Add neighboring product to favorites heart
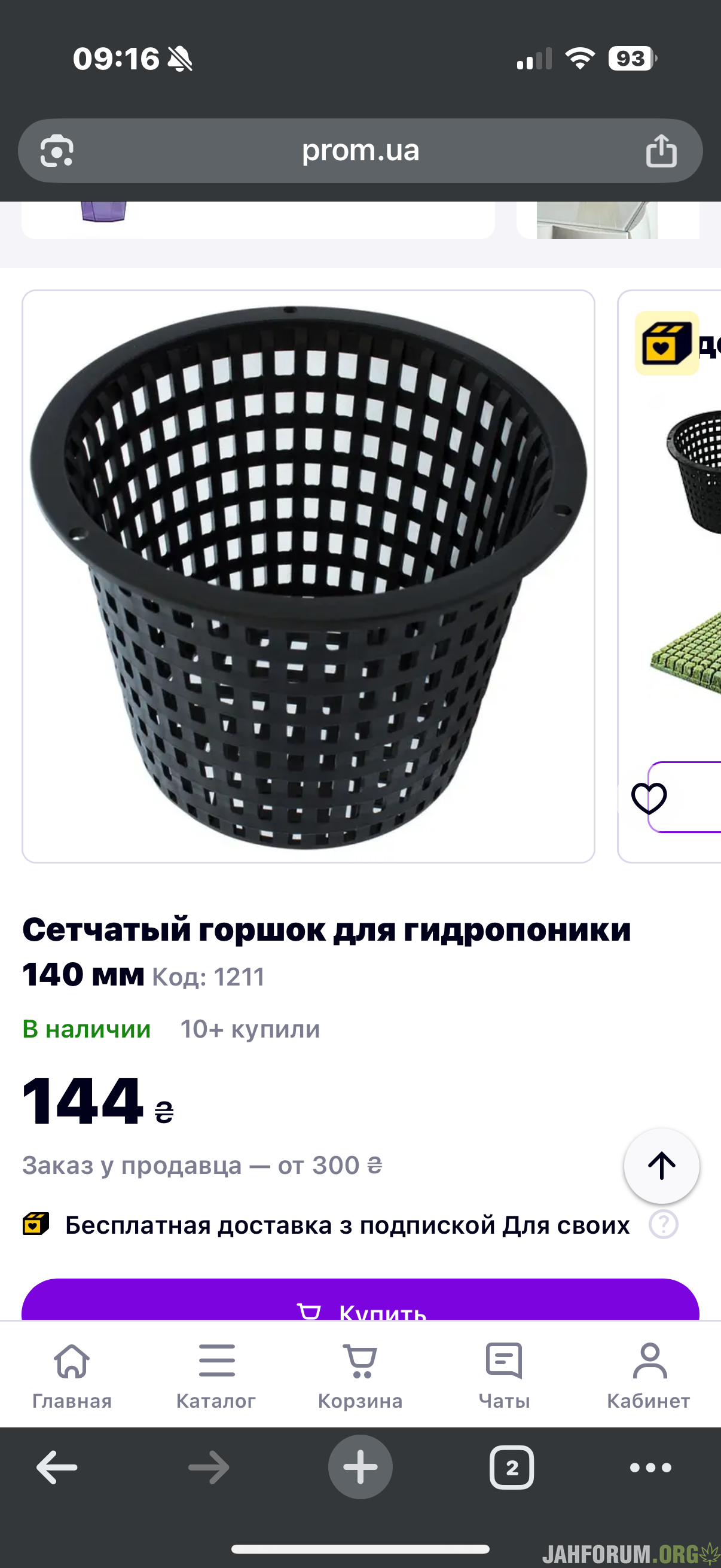Image resolution: width=721 pixels, height=1568 pixels. [x=649, y=798]
